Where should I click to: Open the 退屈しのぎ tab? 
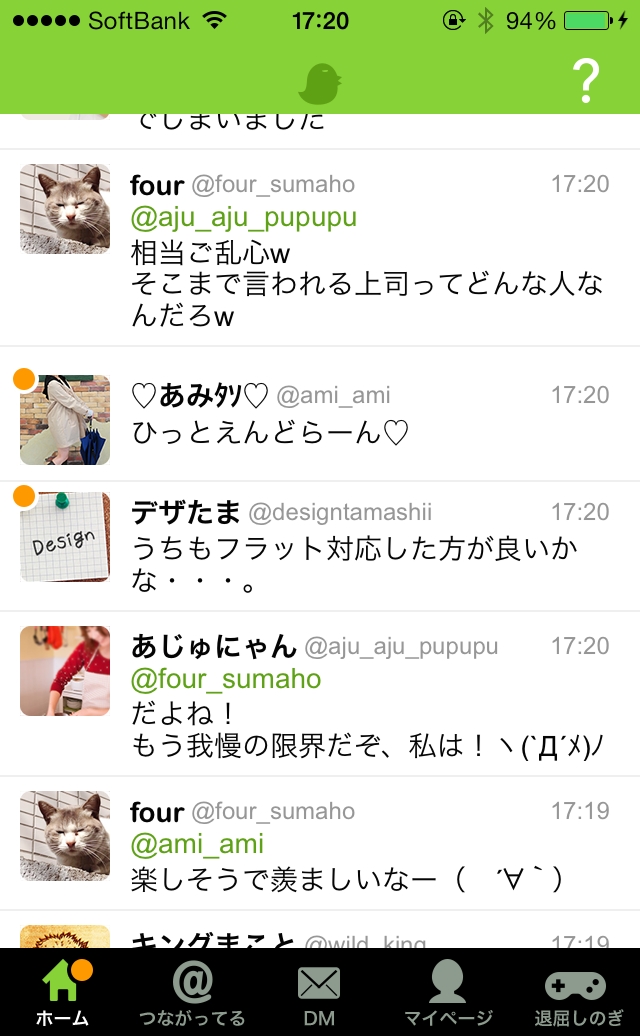click(577, 992)
